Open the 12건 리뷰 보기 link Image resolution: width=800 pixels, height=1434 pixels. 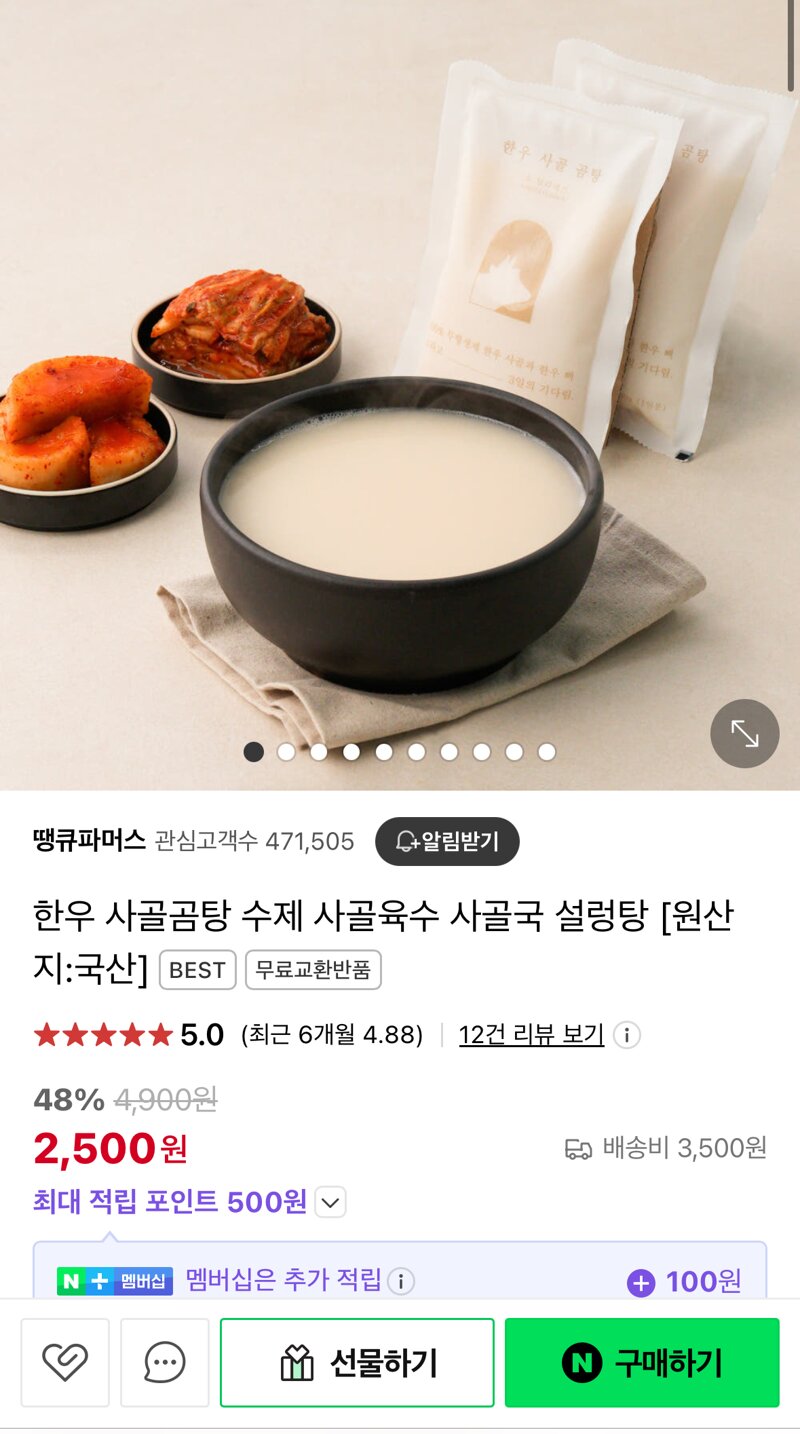point(531,1035)
